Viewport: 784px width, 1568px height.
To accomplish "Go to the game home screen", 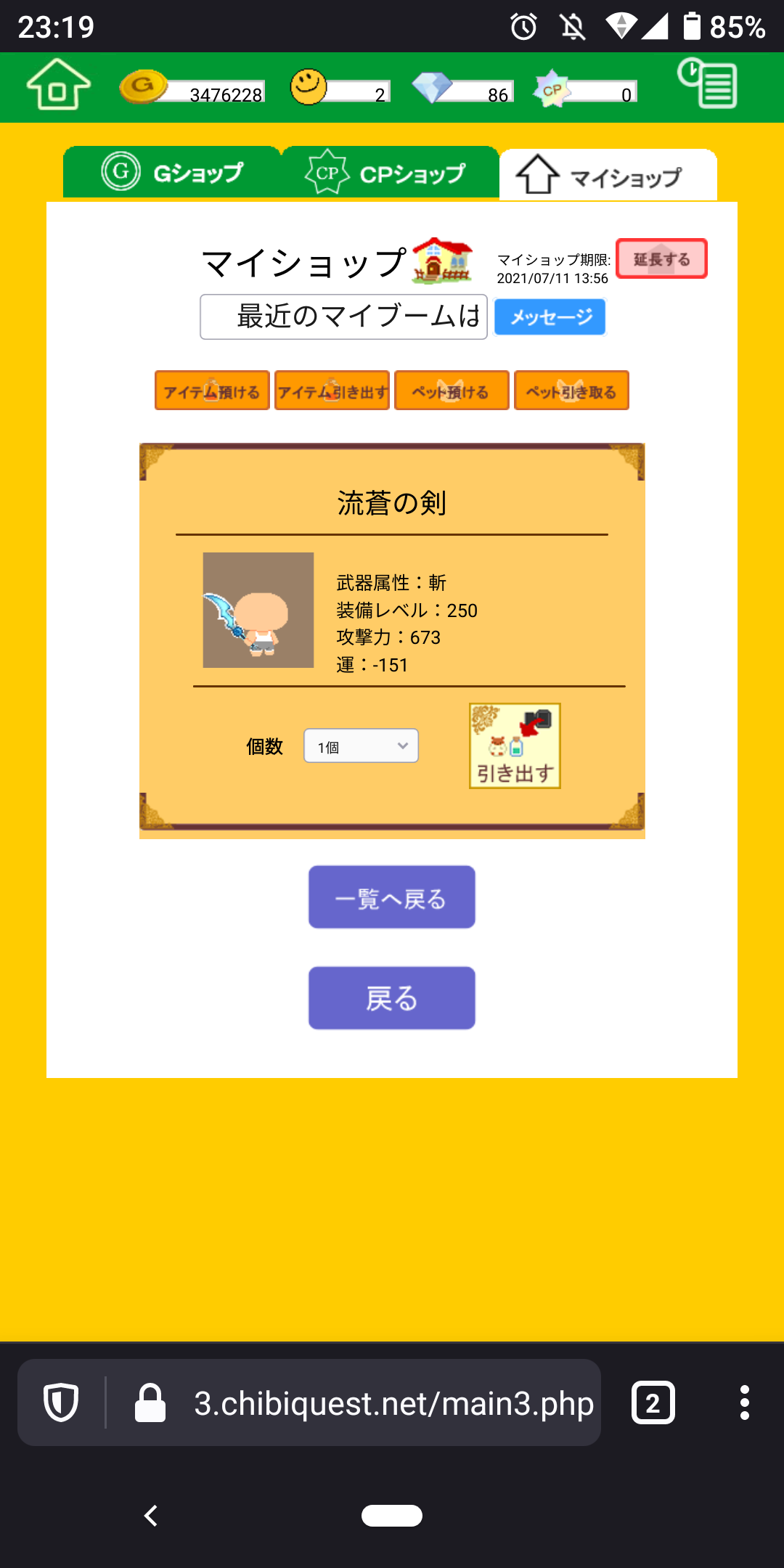I will (x=58, y=86).
